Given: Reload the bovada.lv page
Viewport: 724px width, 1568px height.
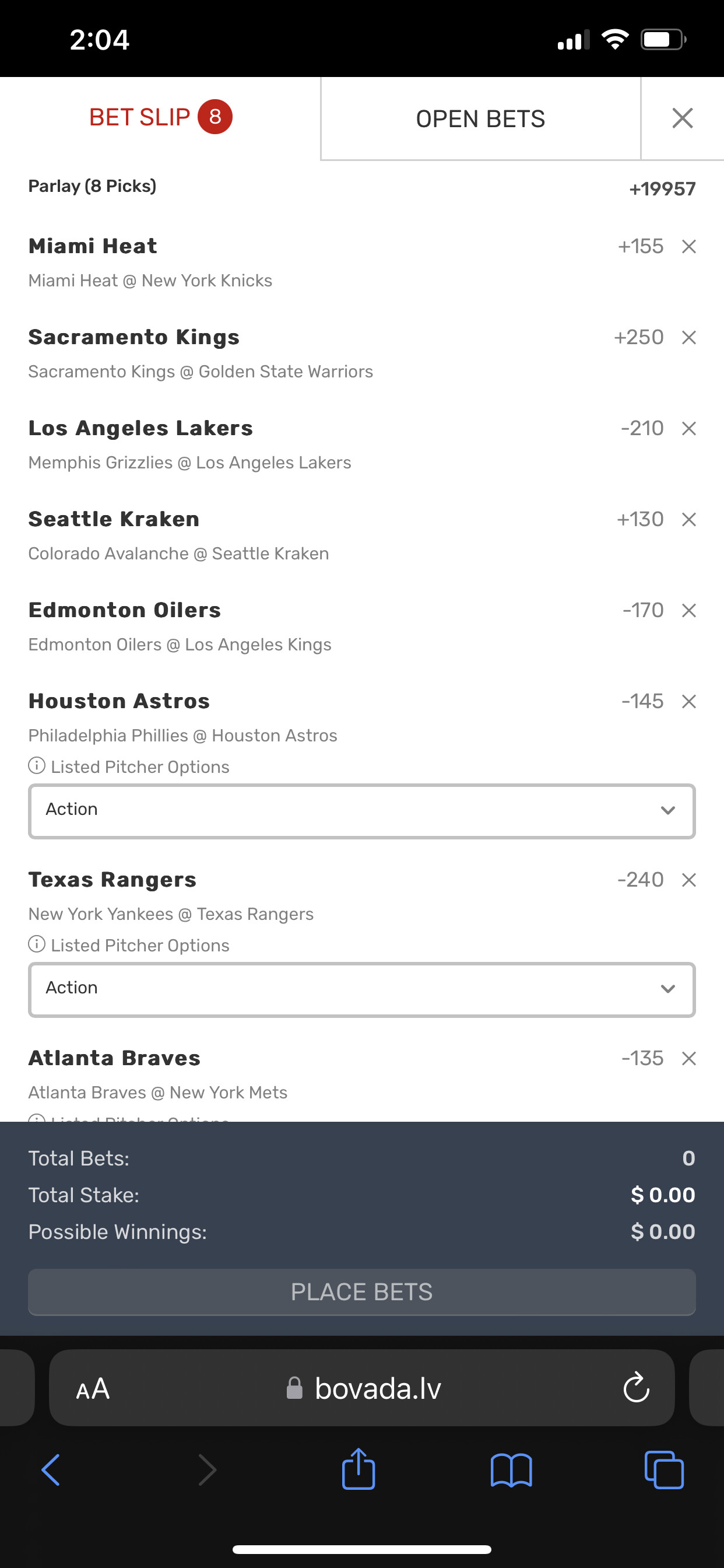Looking at the screenshot, I should click(x=636, y=1388).
